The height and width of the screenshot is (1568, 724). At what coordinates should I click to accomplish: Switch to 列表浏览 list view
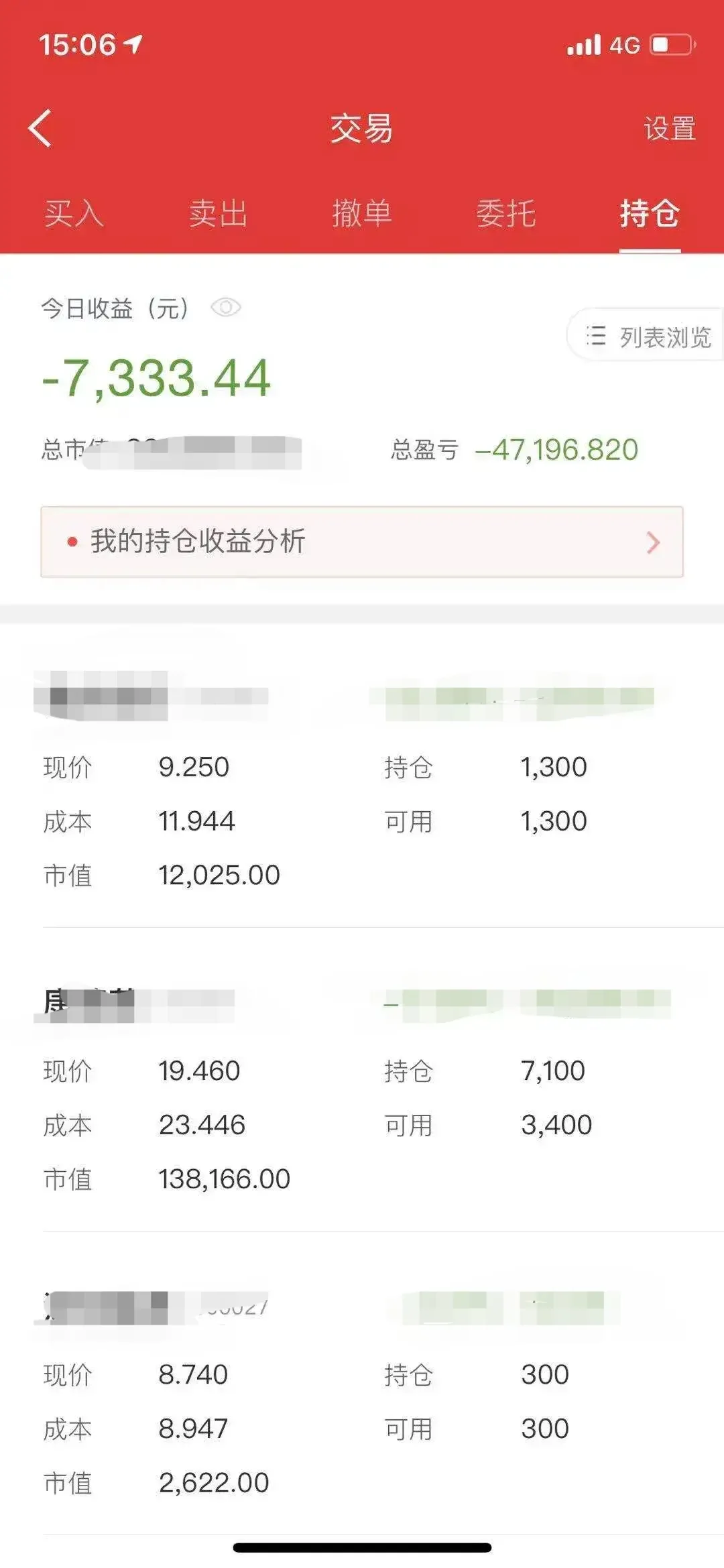[x=646, y=337]
